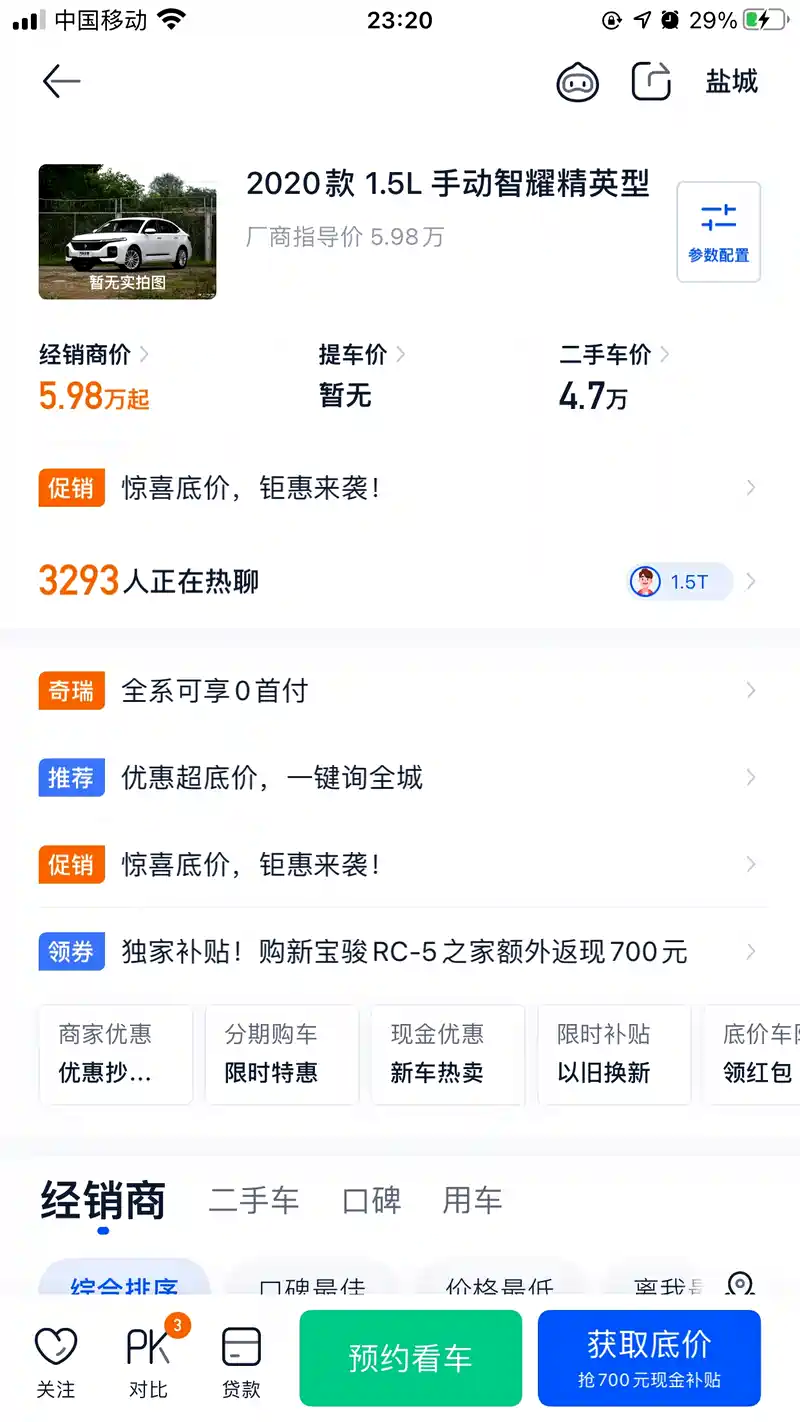Screen dimensions: 800x1422
Task: Book a viewing with 预约看车
Action: (410, 1358)
